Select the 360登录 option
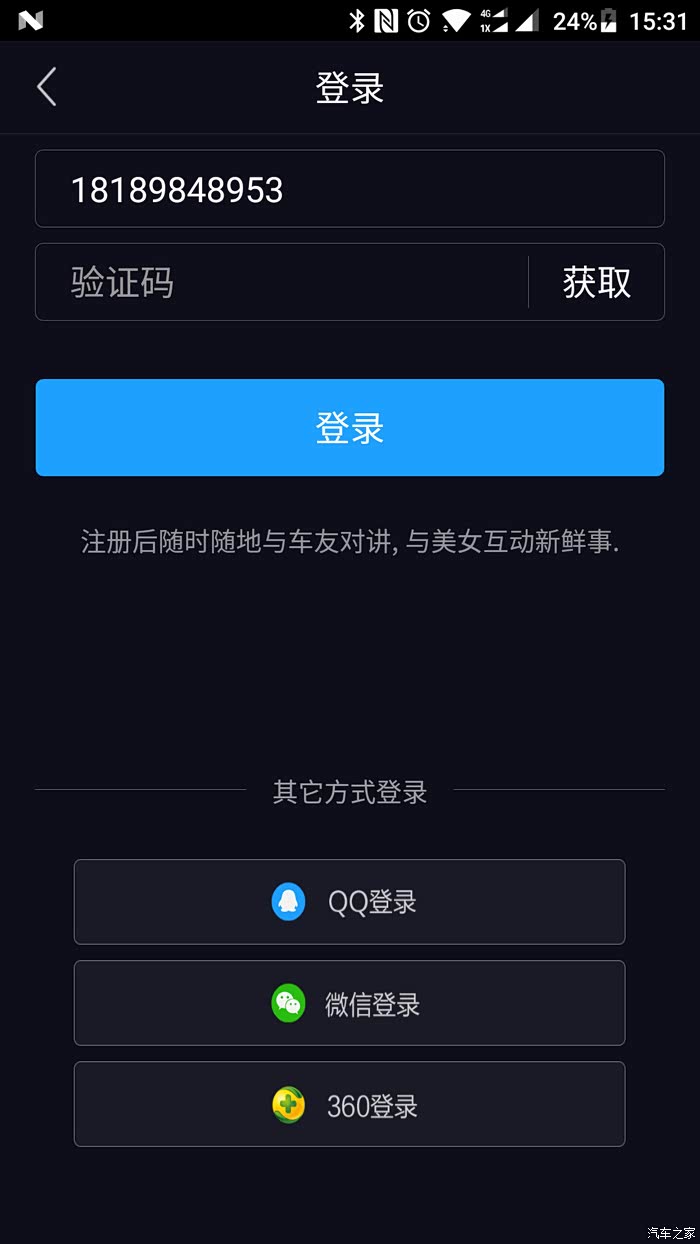This screenshot has width=700, height=1244. point(349,1105)
